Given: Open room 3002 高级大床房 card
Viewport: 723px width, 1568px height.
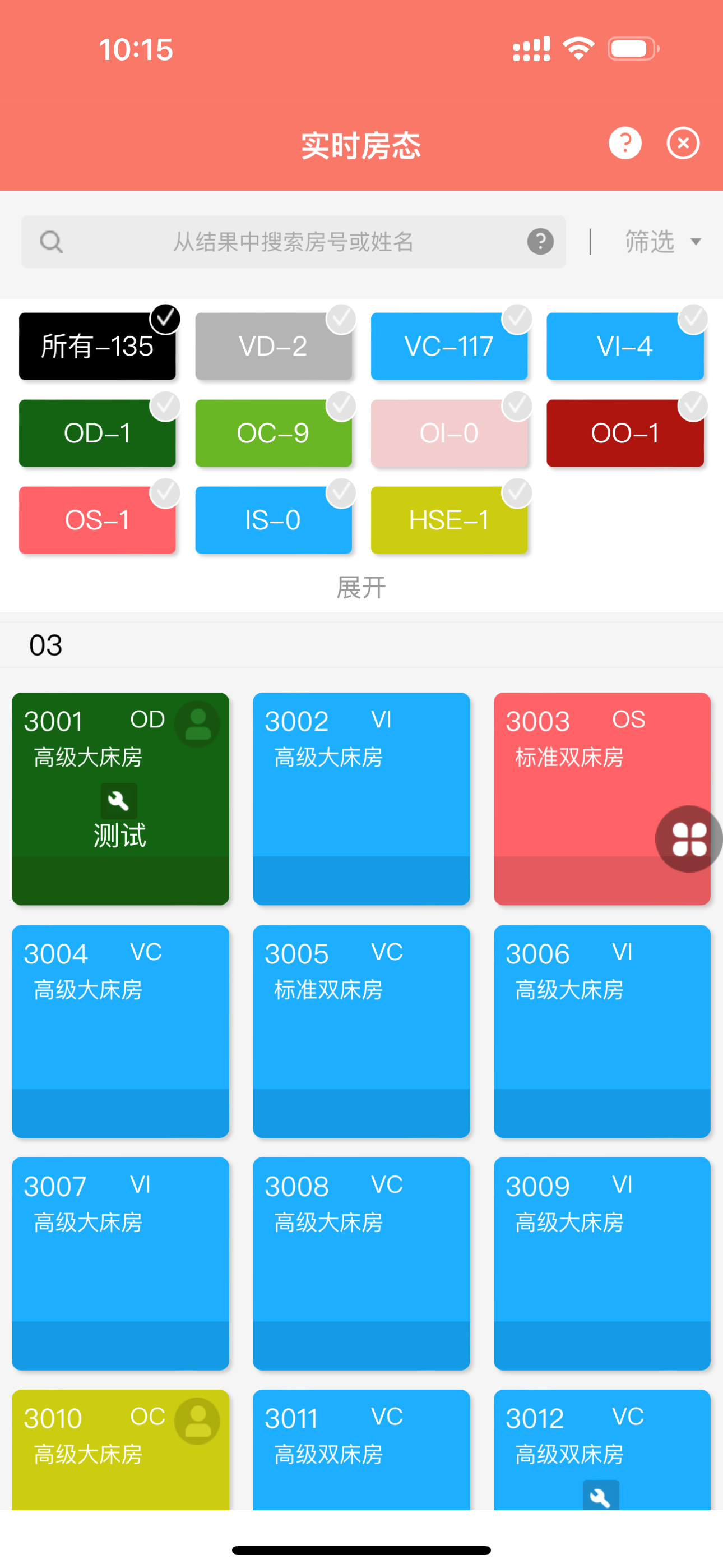Looking at the screenshot, I should point(361,798).
